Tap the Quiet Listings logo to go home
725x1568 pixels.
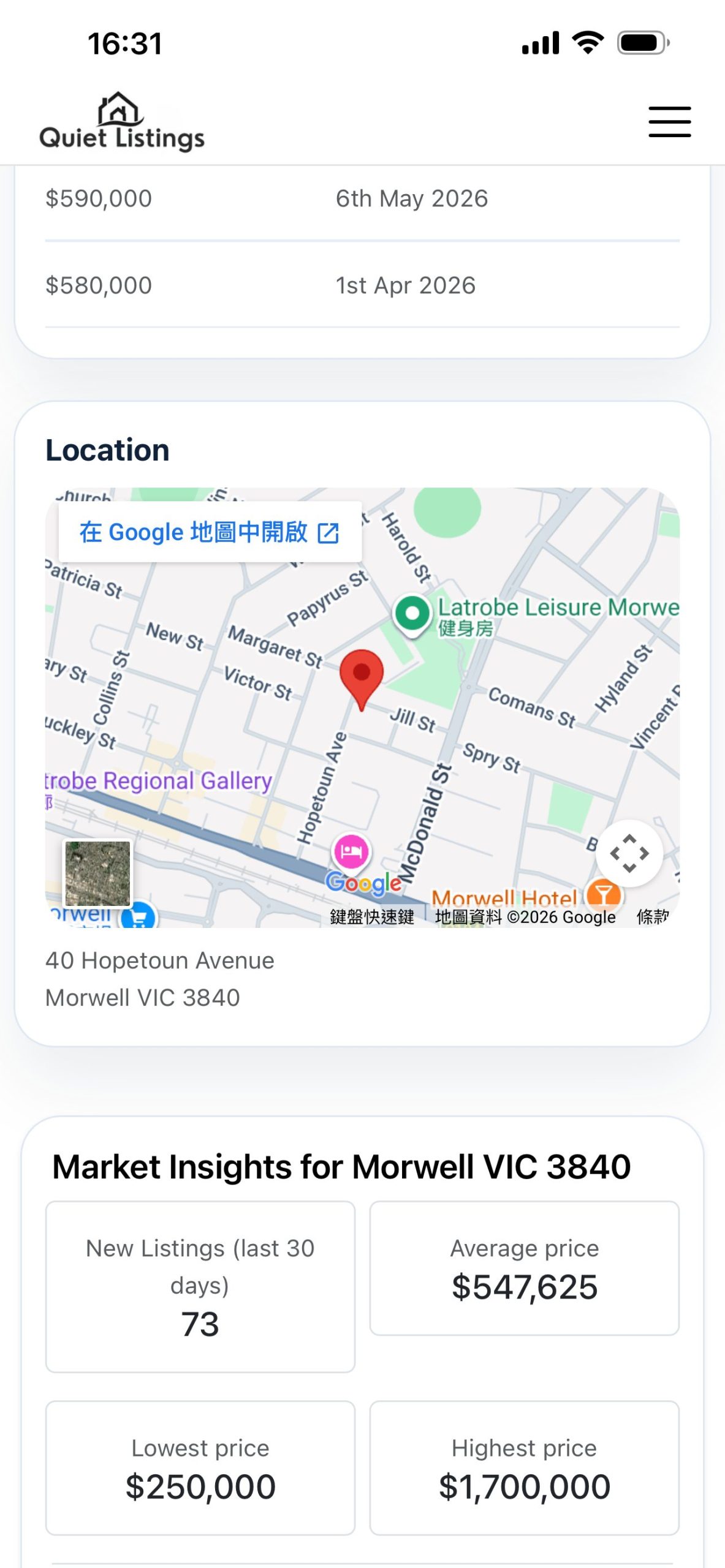pos(122,121)
